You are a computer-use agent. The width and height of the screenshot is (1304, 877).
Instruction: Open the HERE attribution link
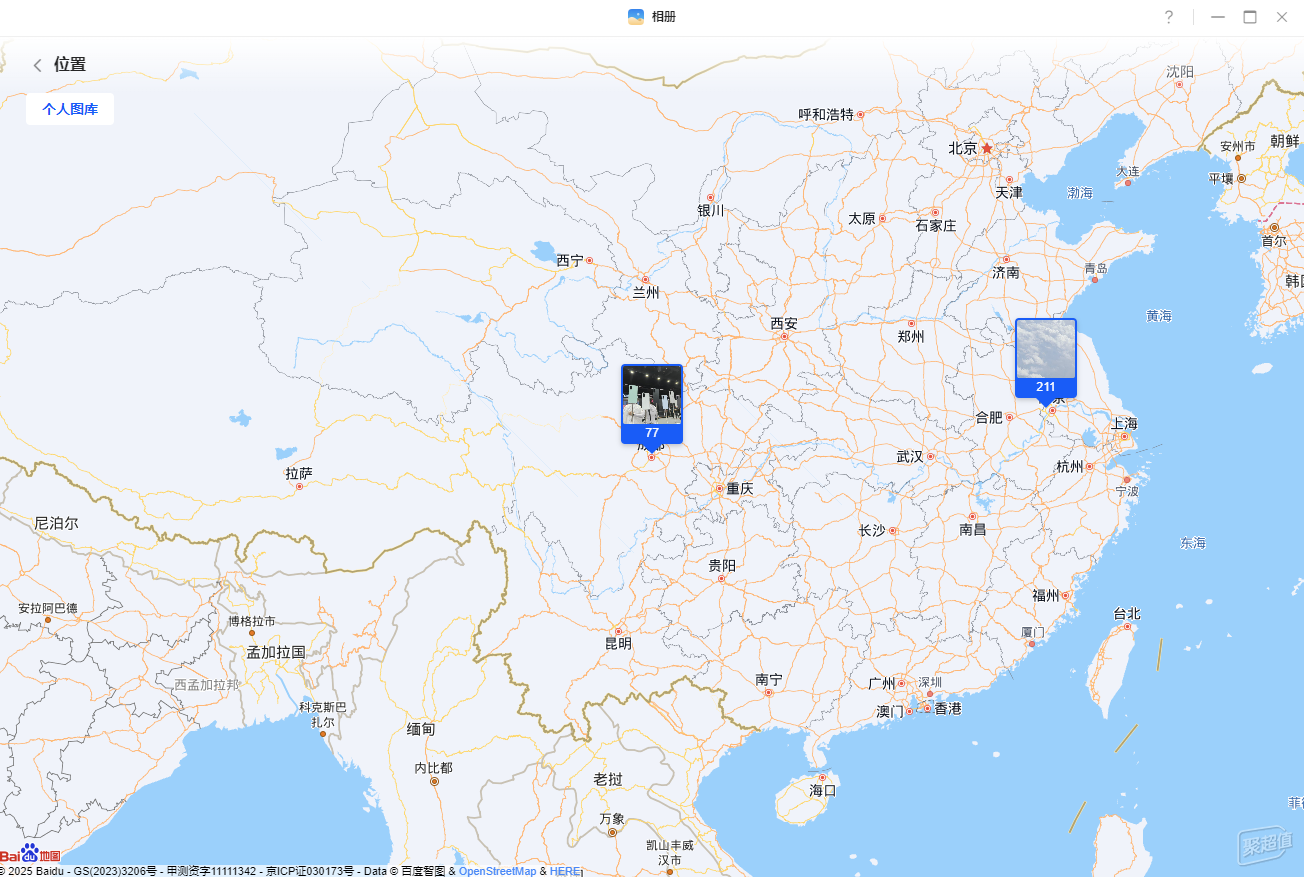click(564, 871)
